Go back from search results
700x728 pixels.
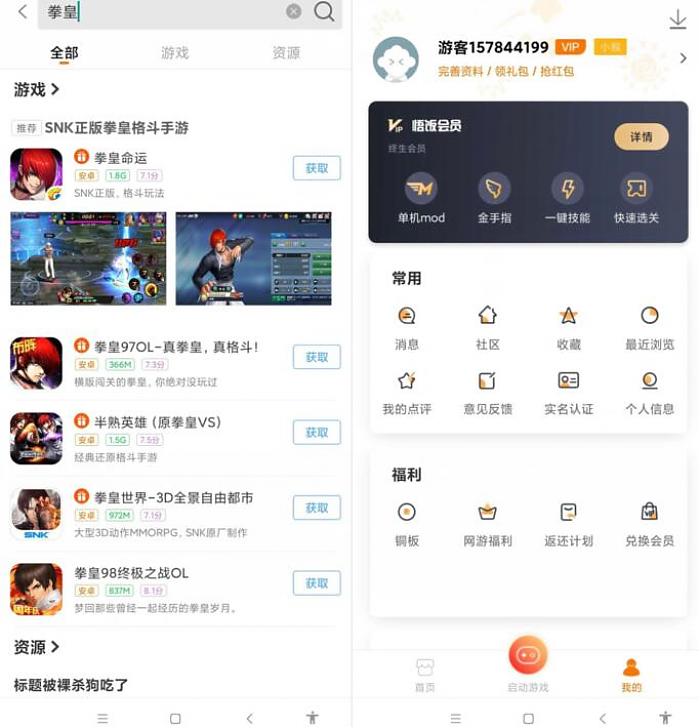[22, 12]
